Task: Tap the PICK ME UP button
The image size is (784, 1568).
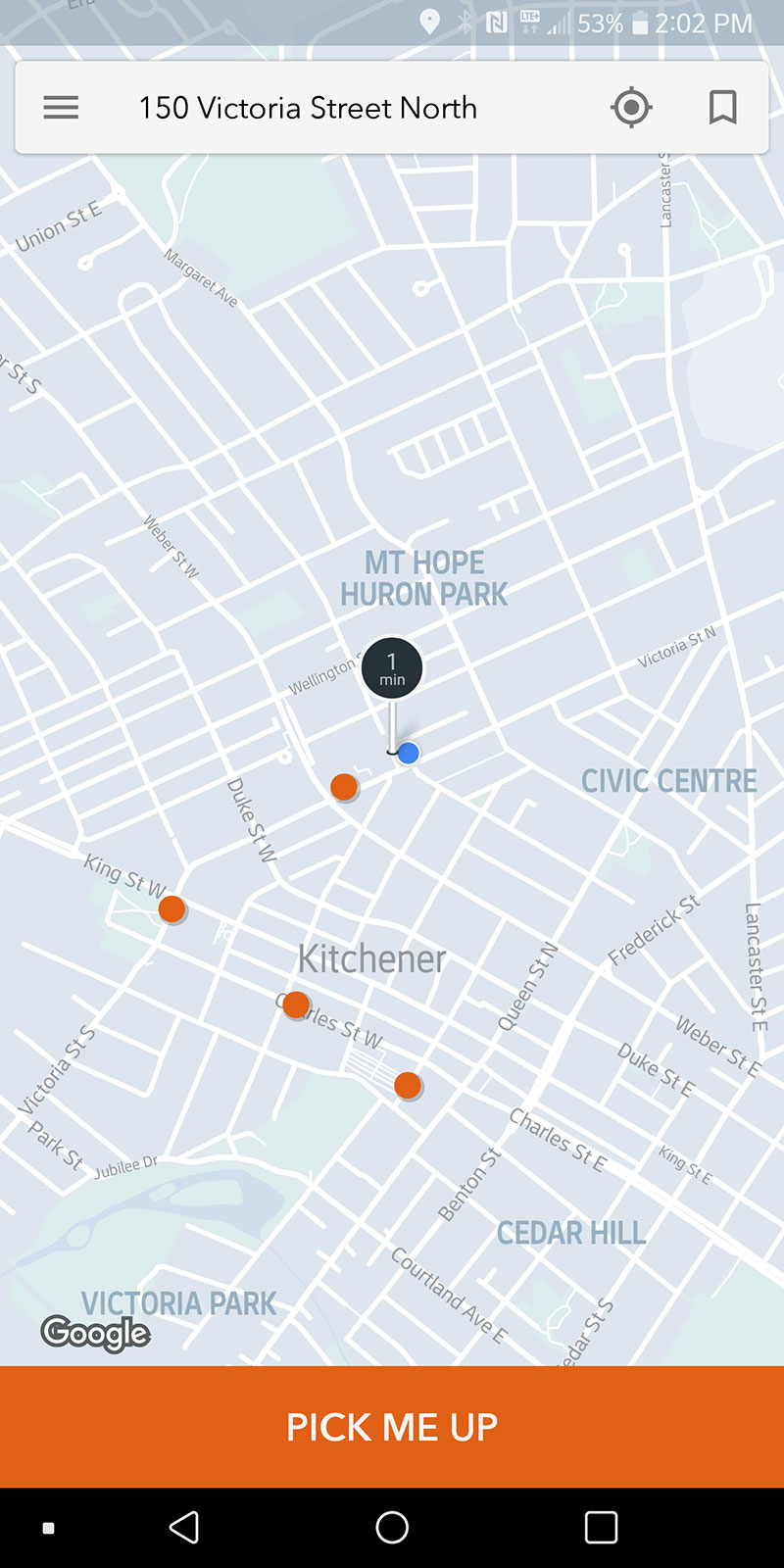Action: [392, 1427]
